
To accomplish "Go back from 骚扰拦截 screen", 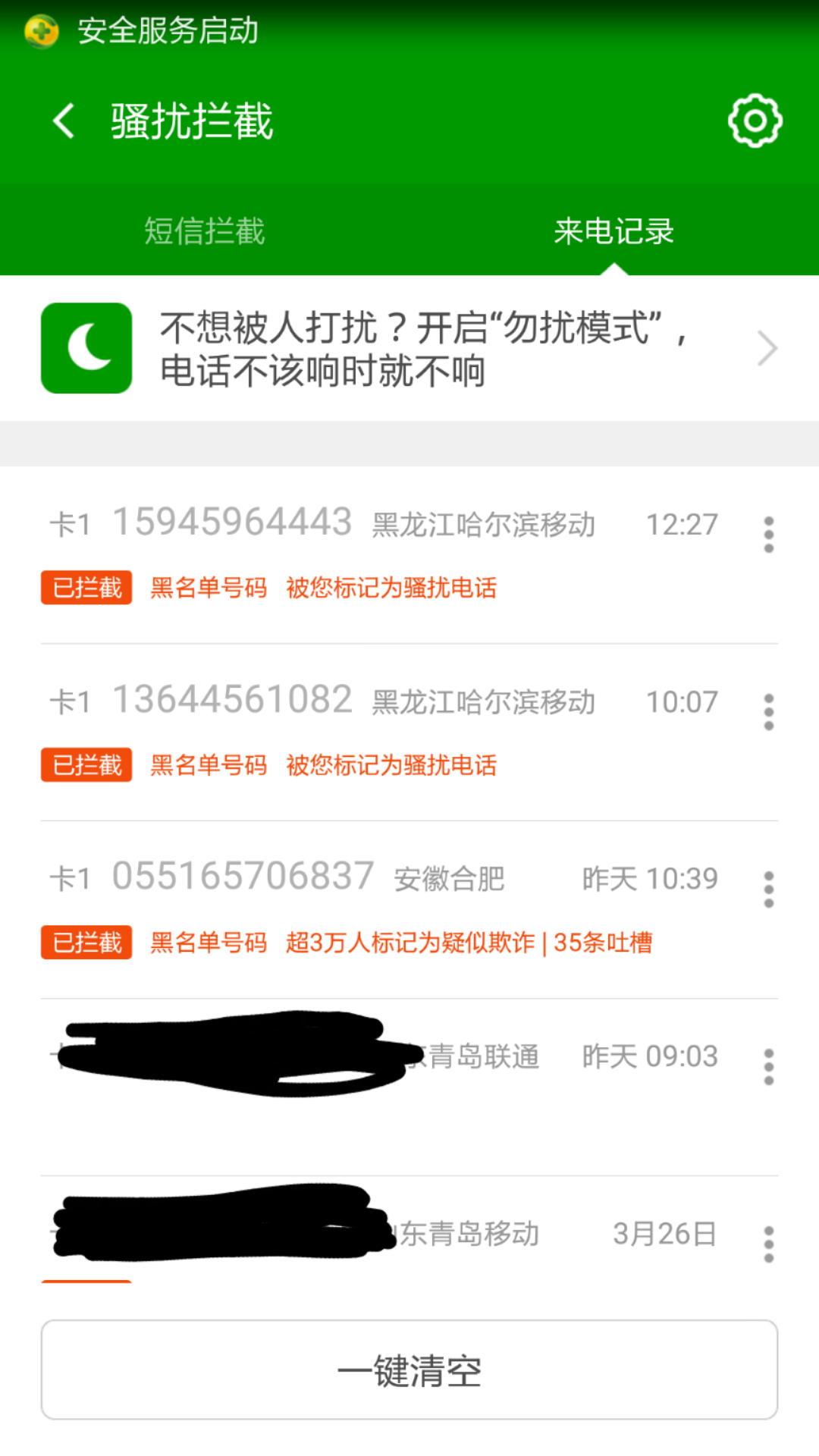I will [64, 121].
